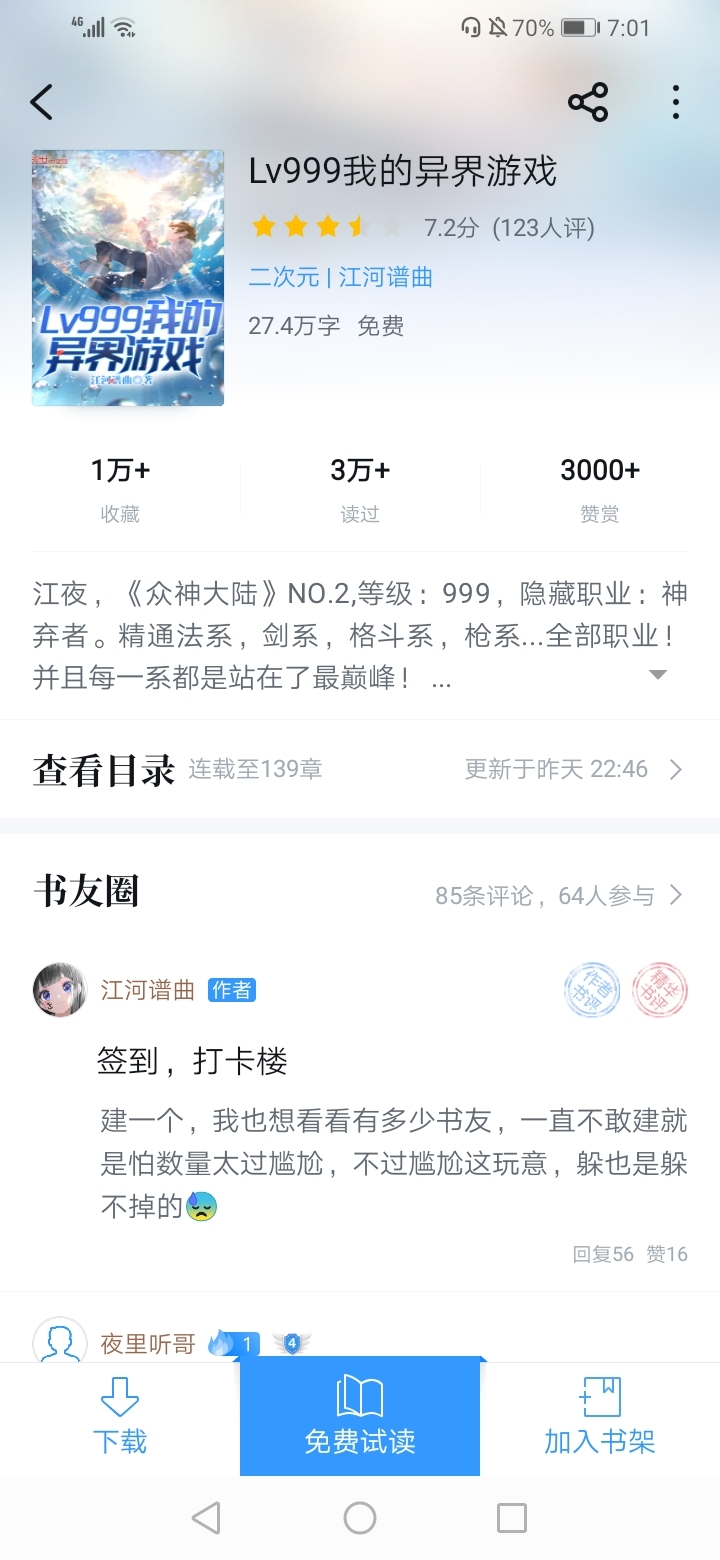The width and height of the screenshot is (720, 1560).
Task: View all 85条评论 in 书友圈
Action: (x=559, y=895)
